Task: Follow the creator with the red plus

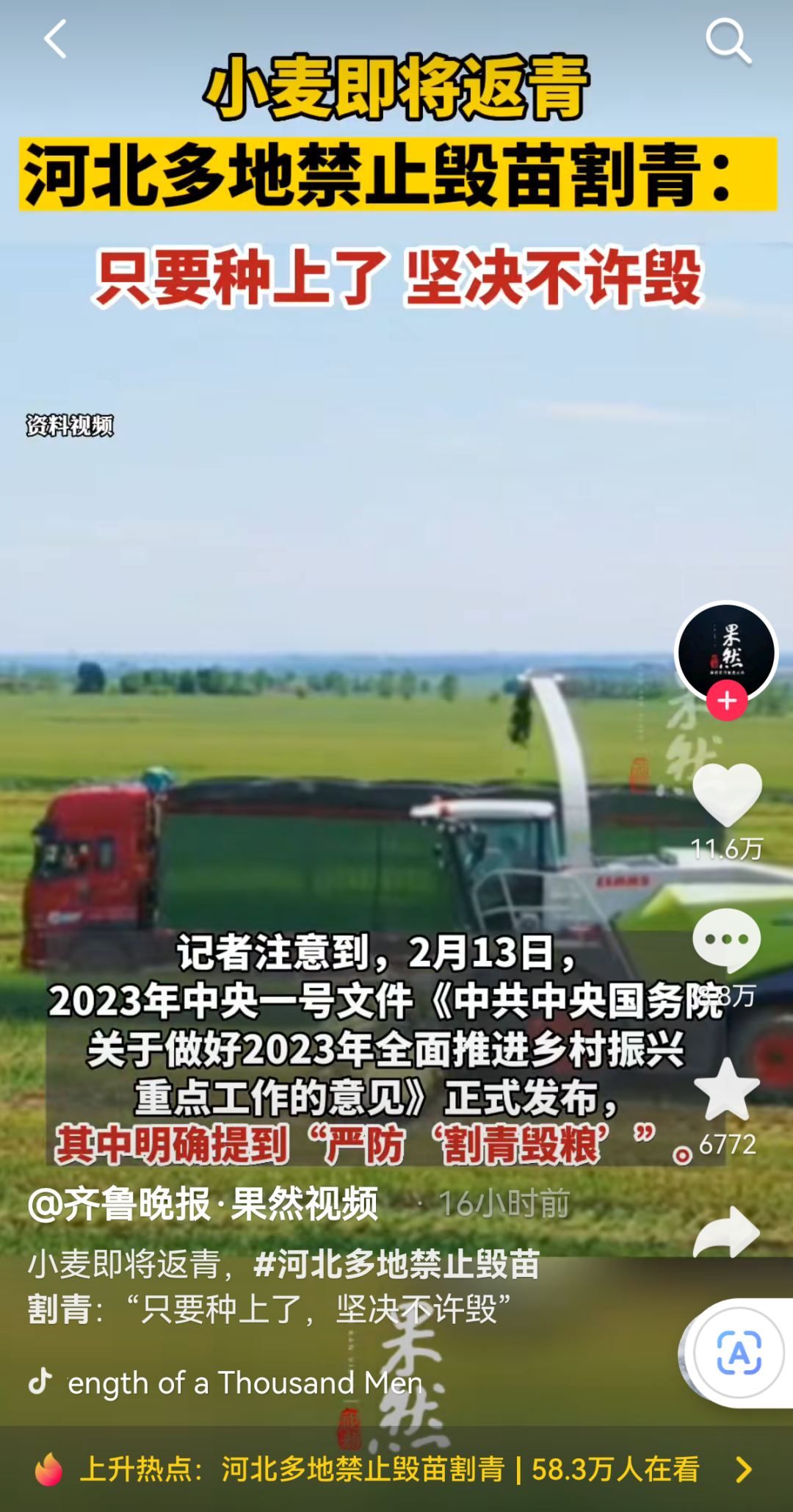Action: point(726,701)
